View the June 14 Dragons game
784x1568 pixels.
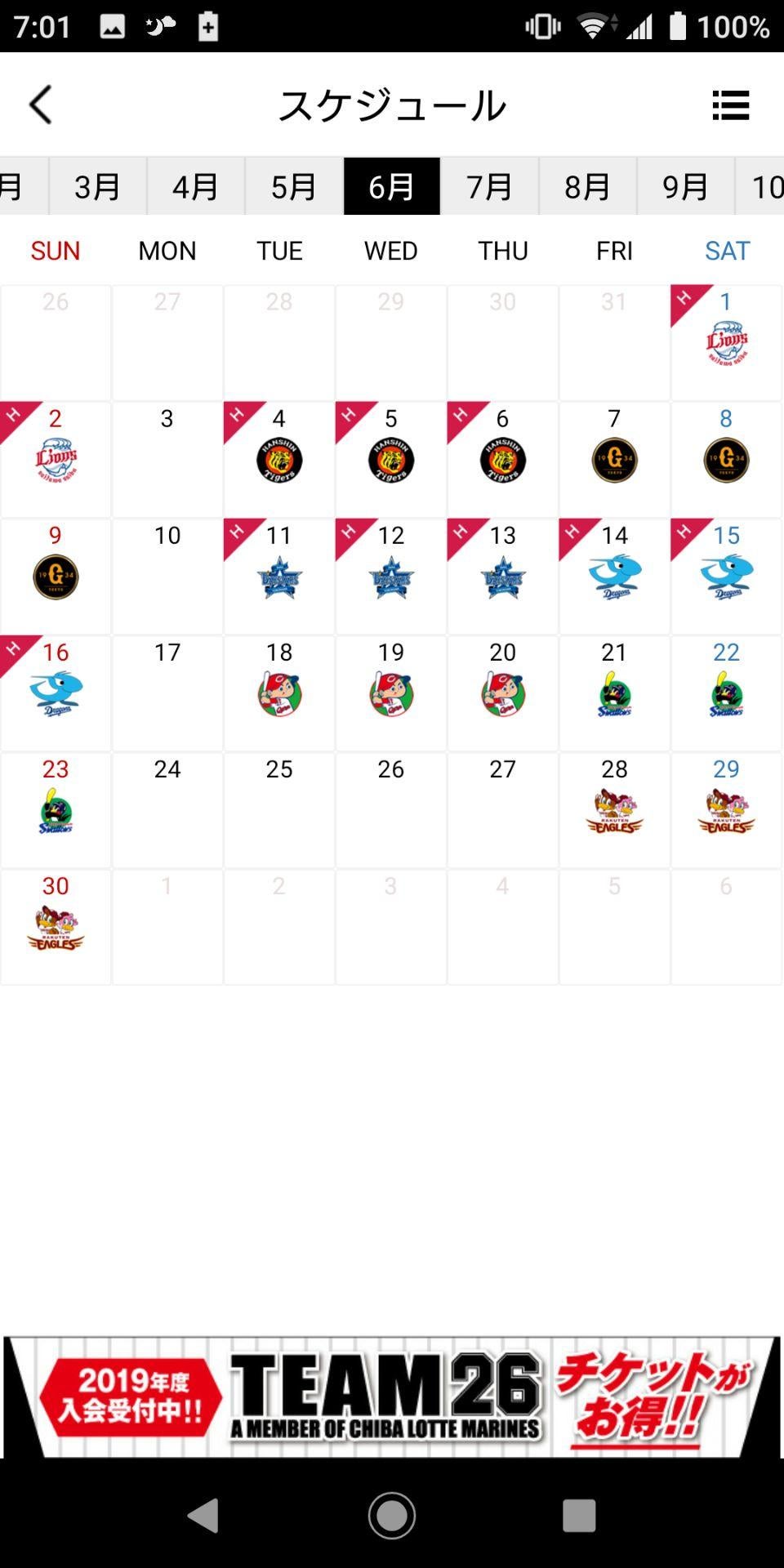(x=614, y=577)
